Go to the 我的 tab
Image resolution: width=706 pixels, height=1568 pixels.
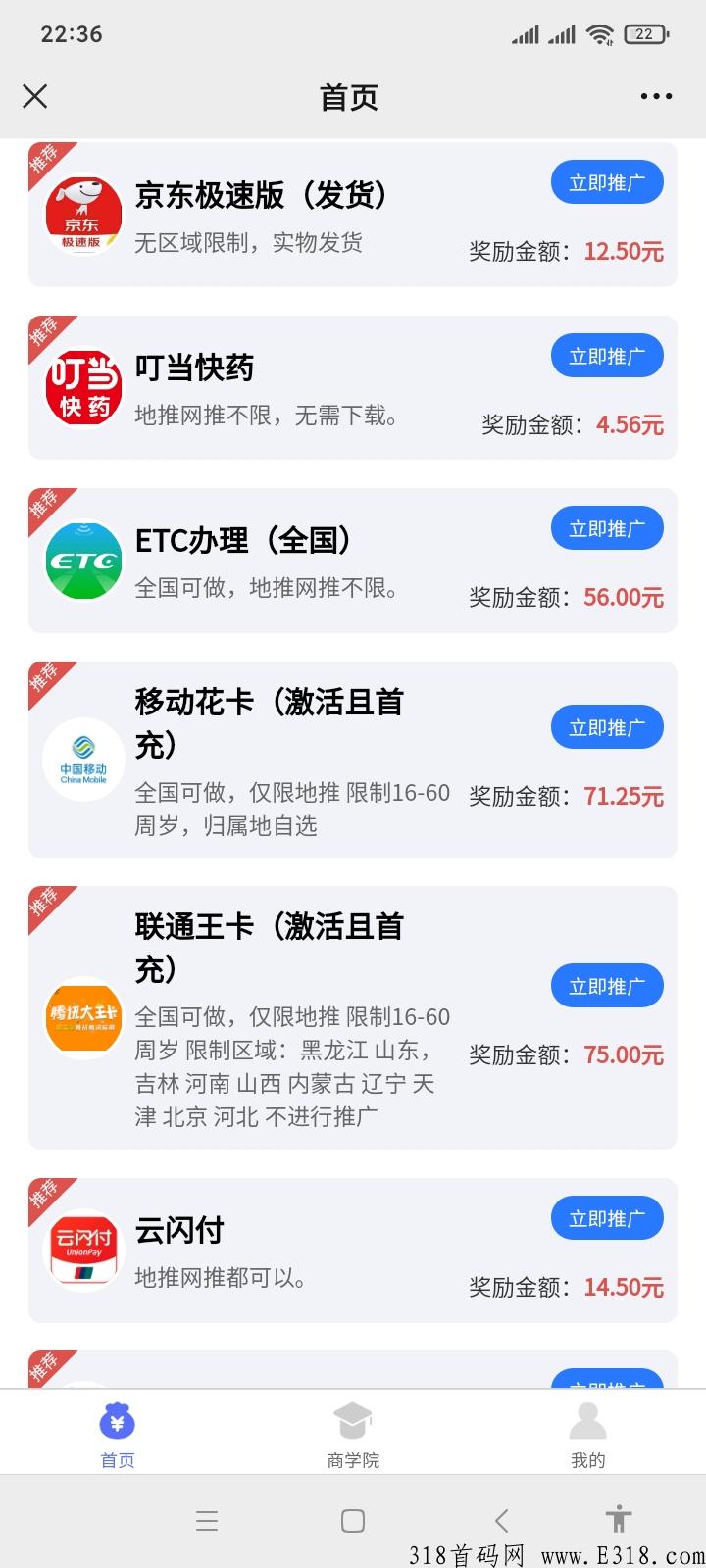coord(588,1435)
